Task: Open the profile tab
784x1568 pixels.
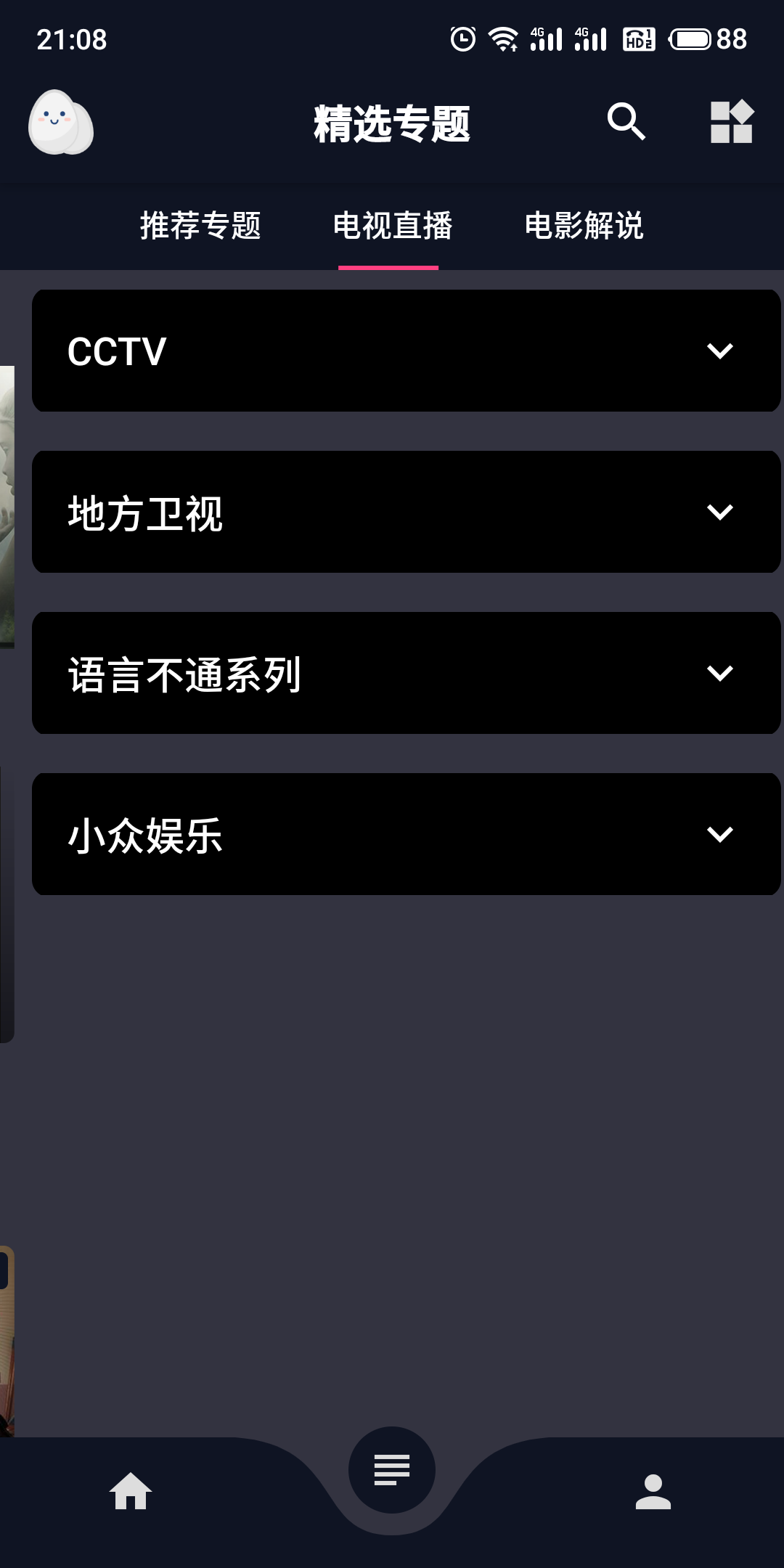Action: click(653, 1492)
